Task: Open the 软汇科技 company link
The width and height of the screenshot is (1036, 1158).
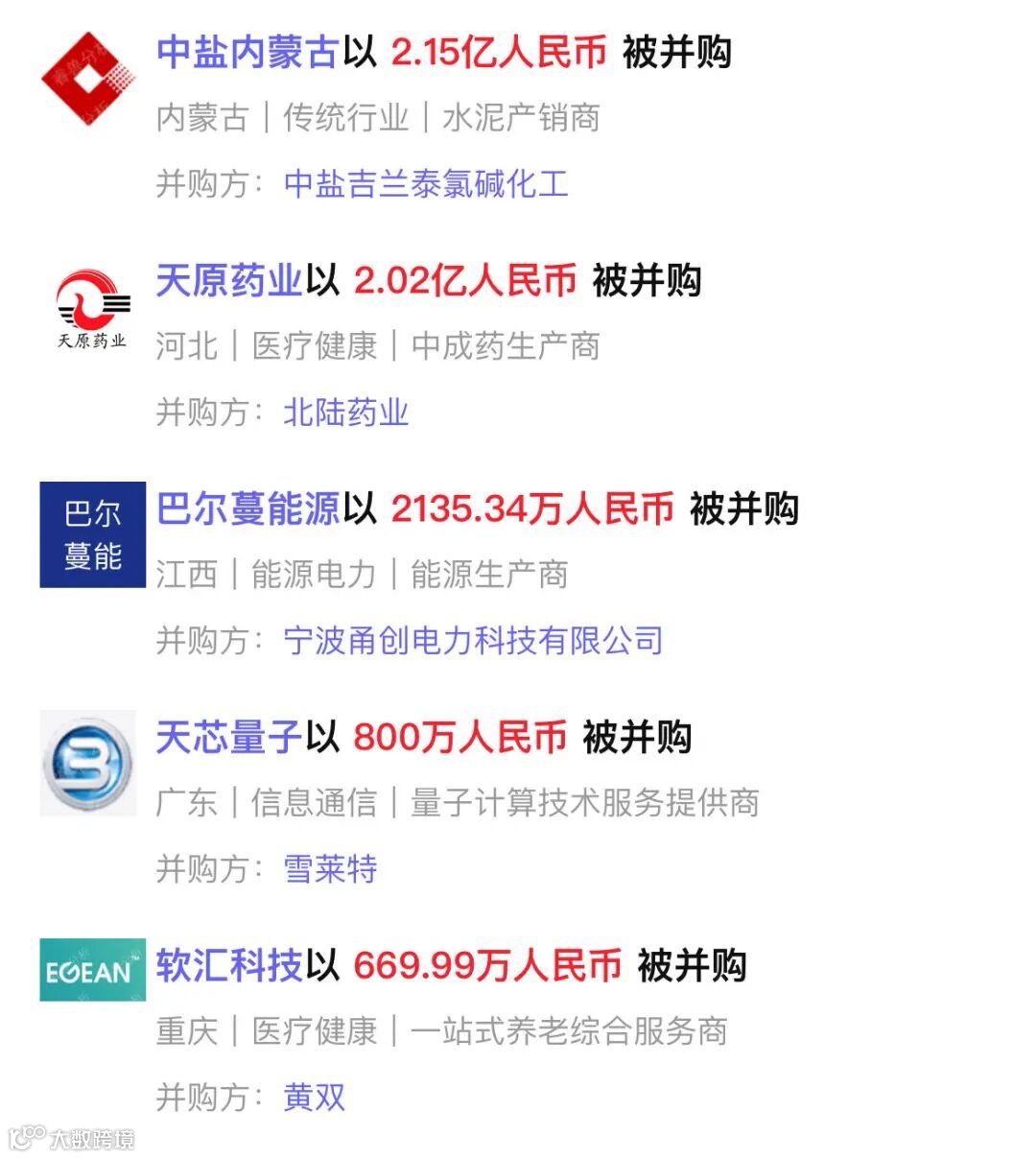Action: coord(229,965)
